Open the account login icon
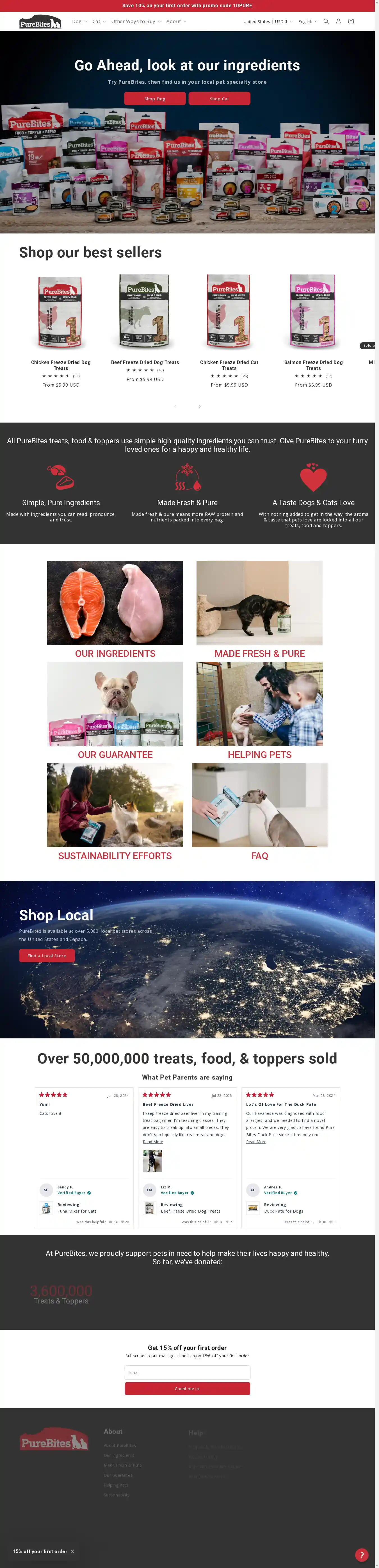This screenshot has height=1568, width=379. (x=338, y=21)
